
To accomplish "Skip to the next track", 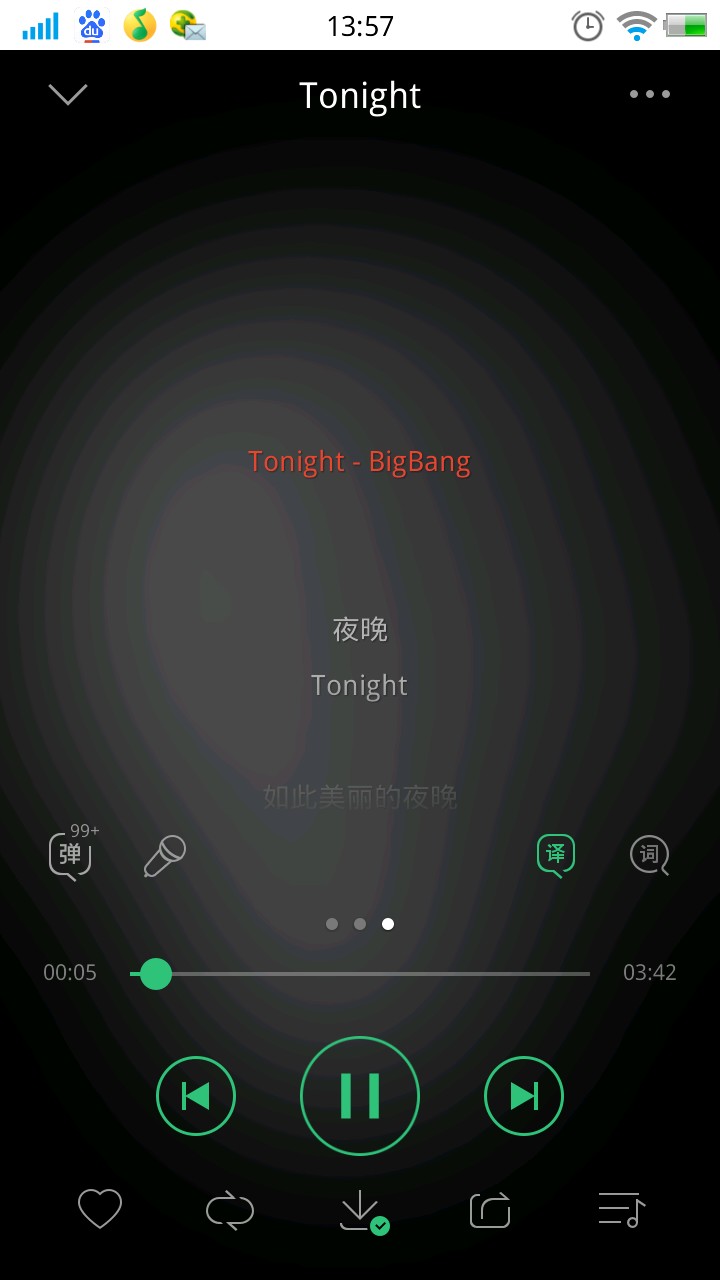I will click(x=524, y=1096).
